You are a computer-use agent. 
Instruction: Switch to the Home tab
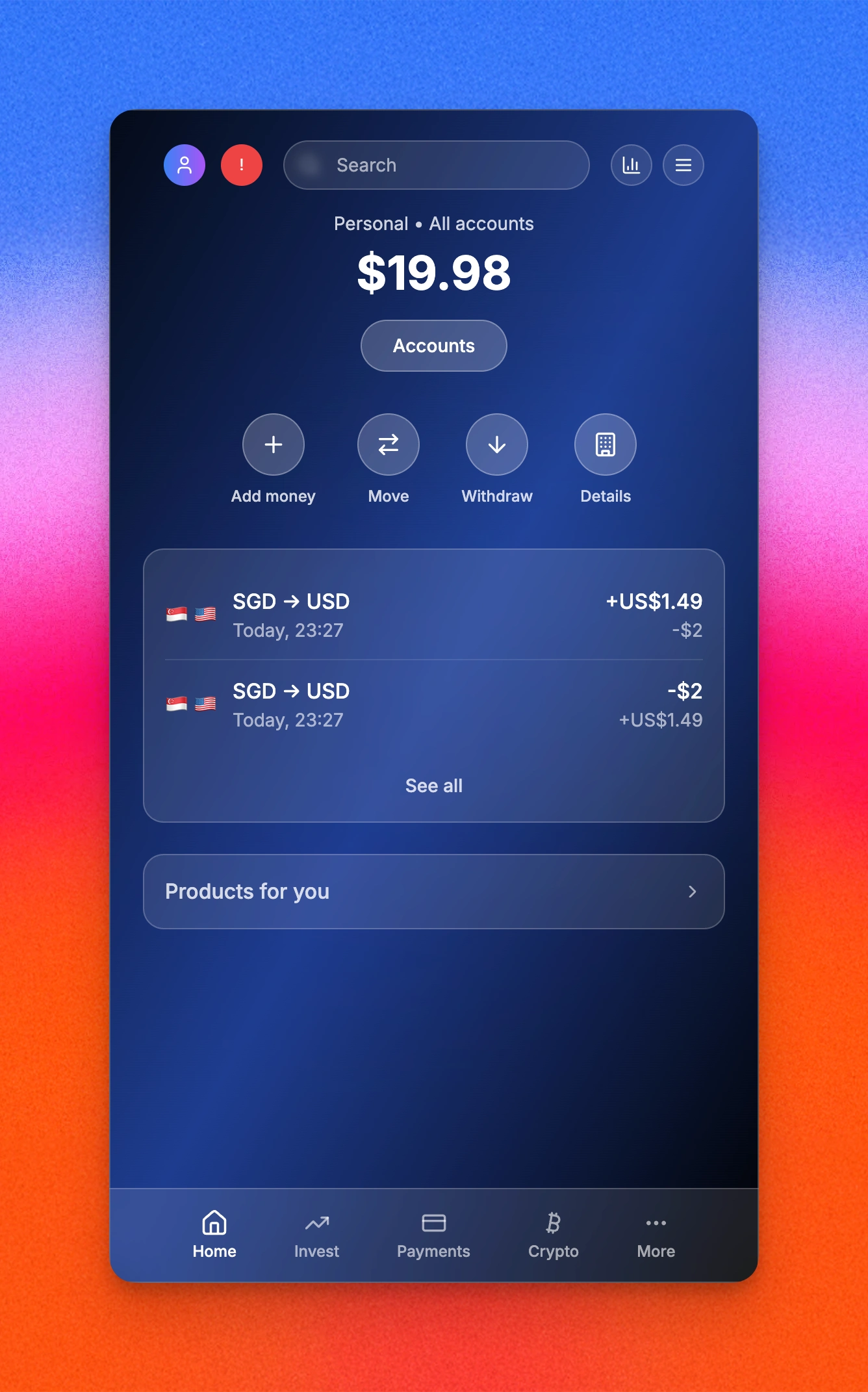point(214,1235)
